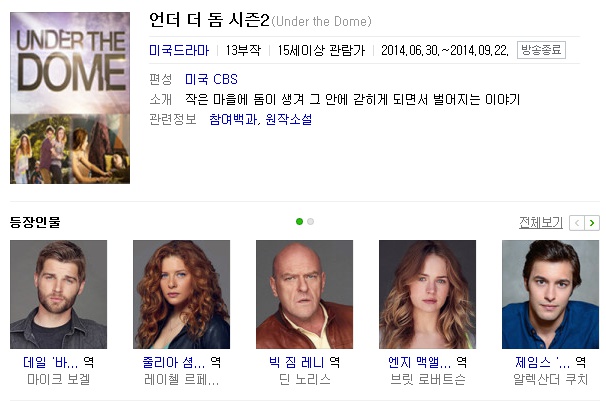Open the 참여백과 related info link

tap(233, 119)
